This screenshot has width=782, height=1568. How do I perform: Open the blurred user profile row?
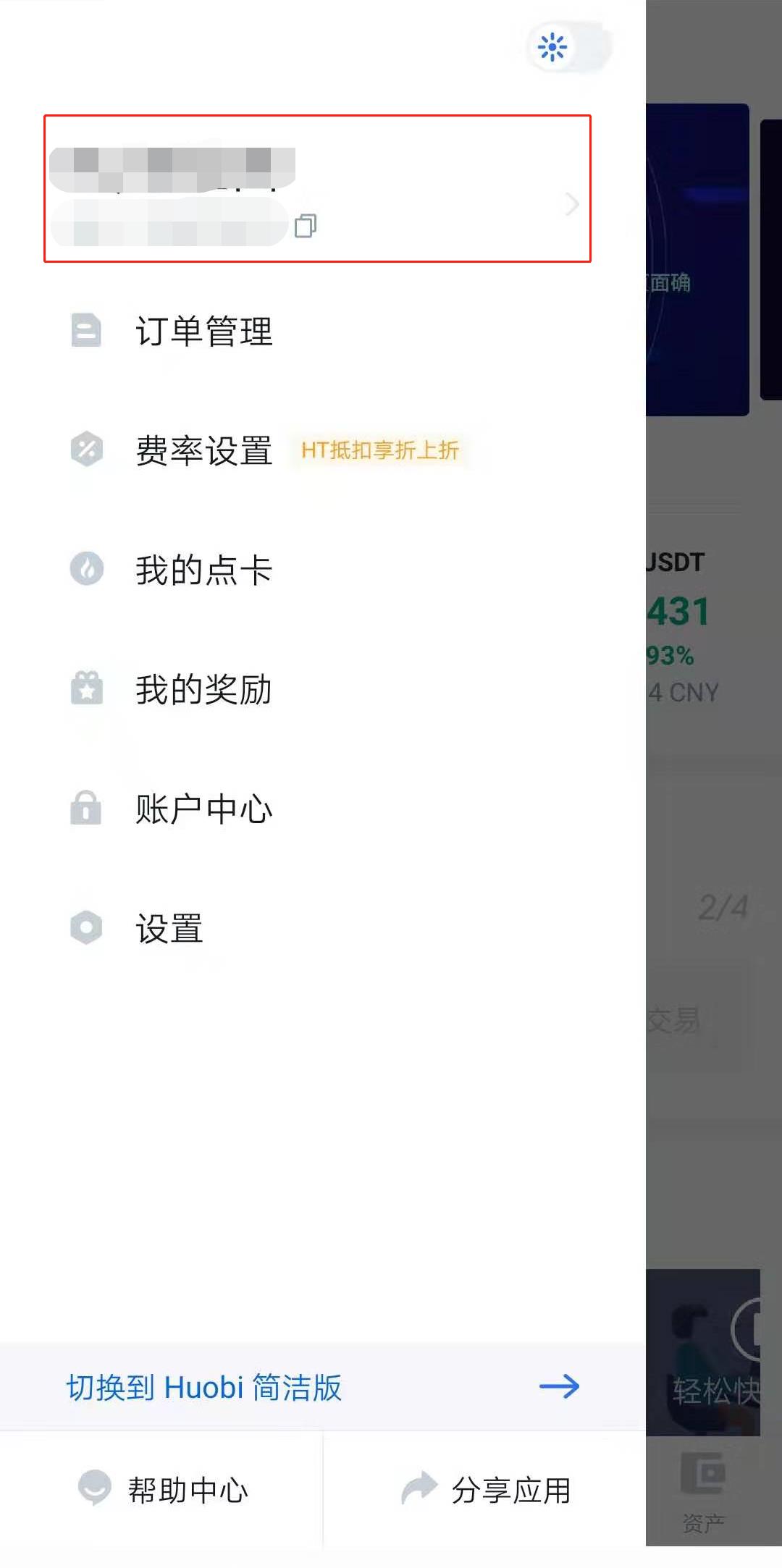(317, 188)
